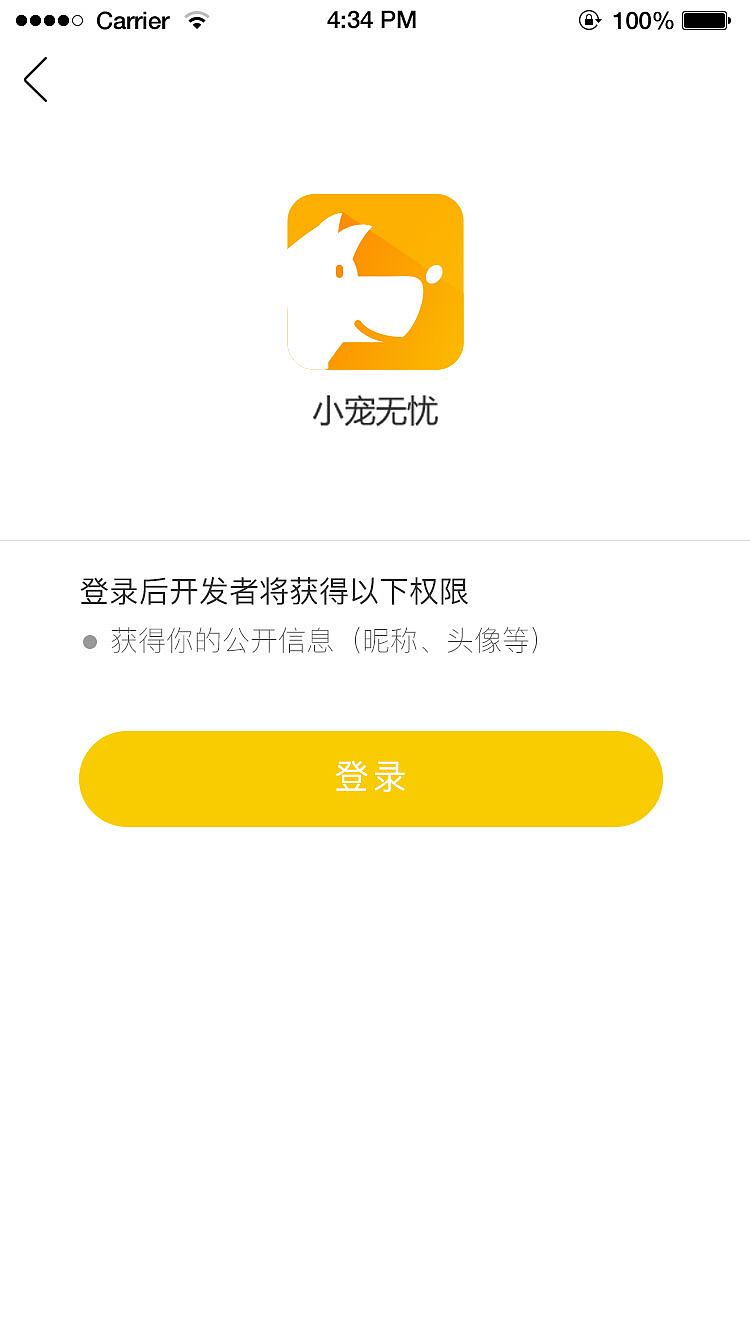Tap the Wi-Fi icon in the status bar

tap(196, 20)
